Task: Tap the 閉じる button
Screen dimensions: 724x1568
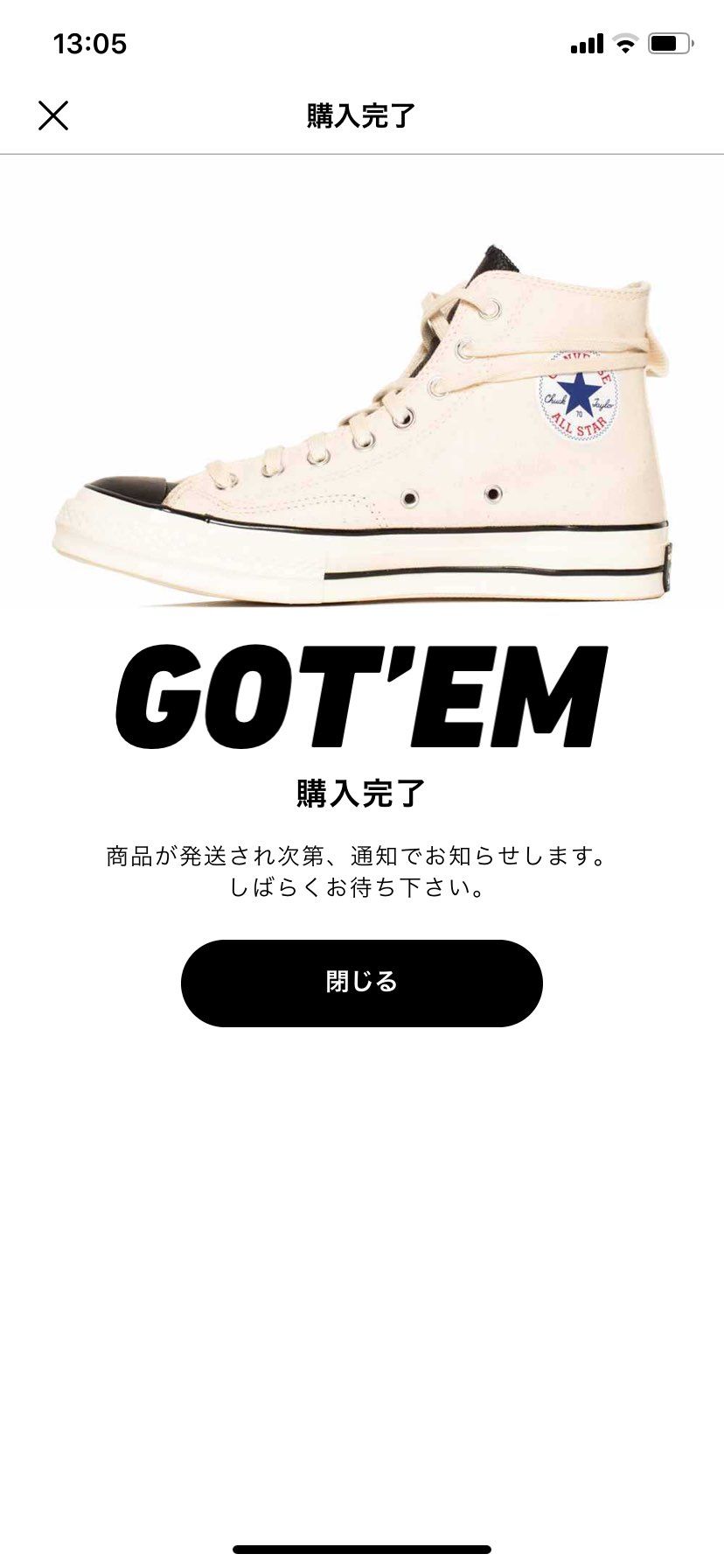Action: coord(361,983)
